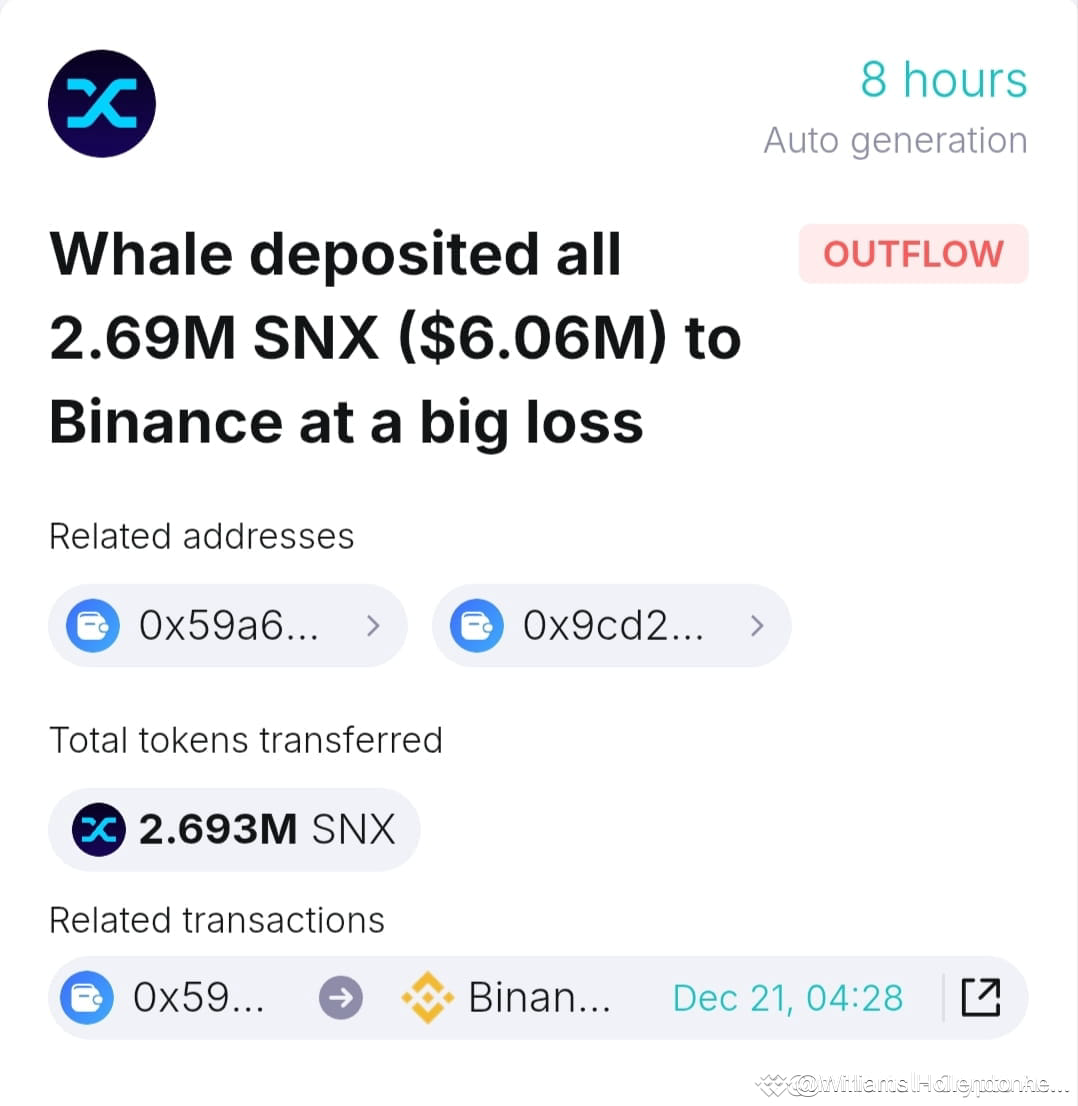Click the wallet icon beside 0x9cd2...
This screenshot has width=1078, height=1106.
[476, 626]
